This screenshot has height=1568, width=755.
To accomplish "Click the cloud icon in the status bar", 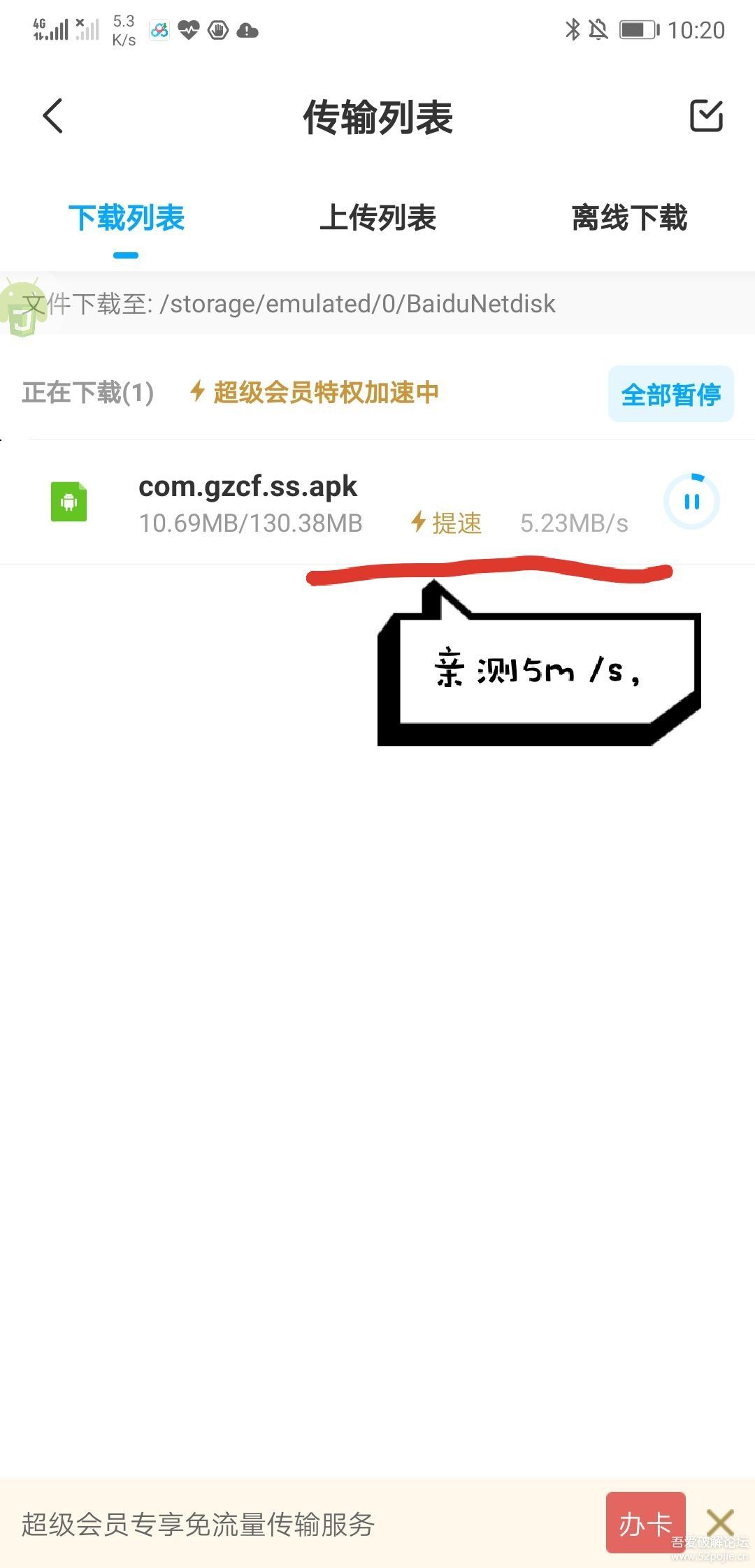I will [247, 29].
